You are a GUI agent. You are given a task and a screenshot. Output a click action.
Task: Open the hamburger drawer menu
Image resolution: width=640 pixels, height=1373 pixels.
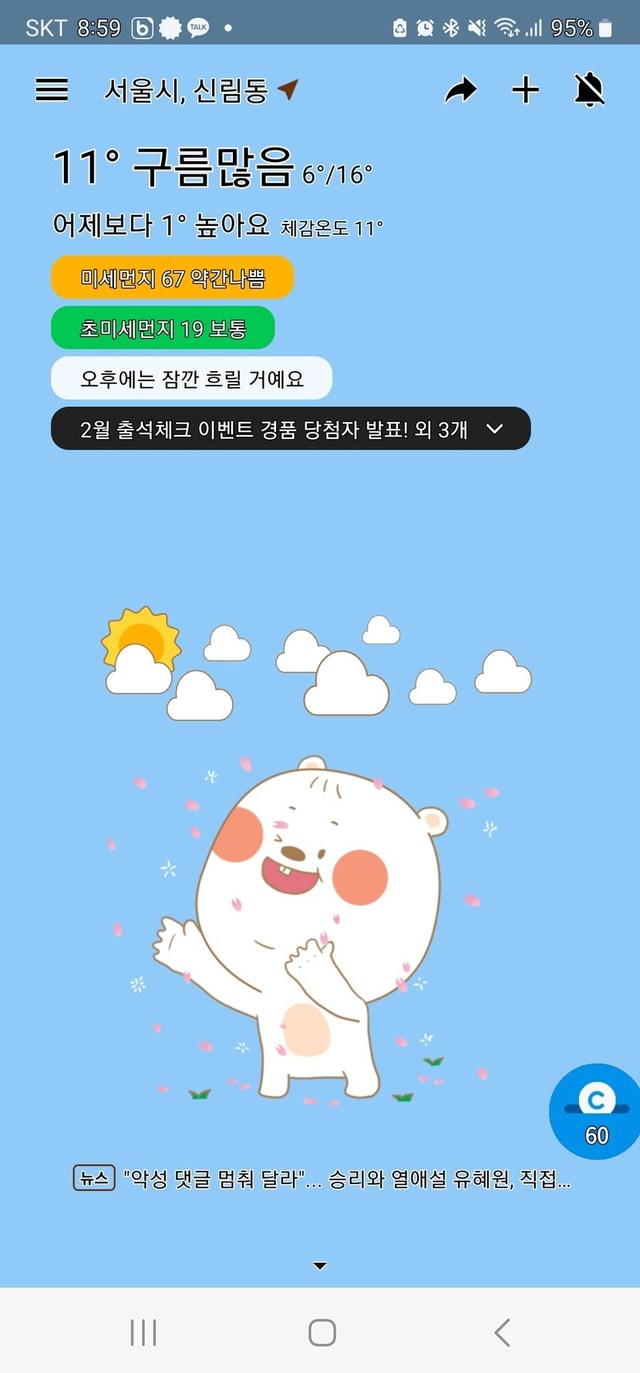[52, 90]
